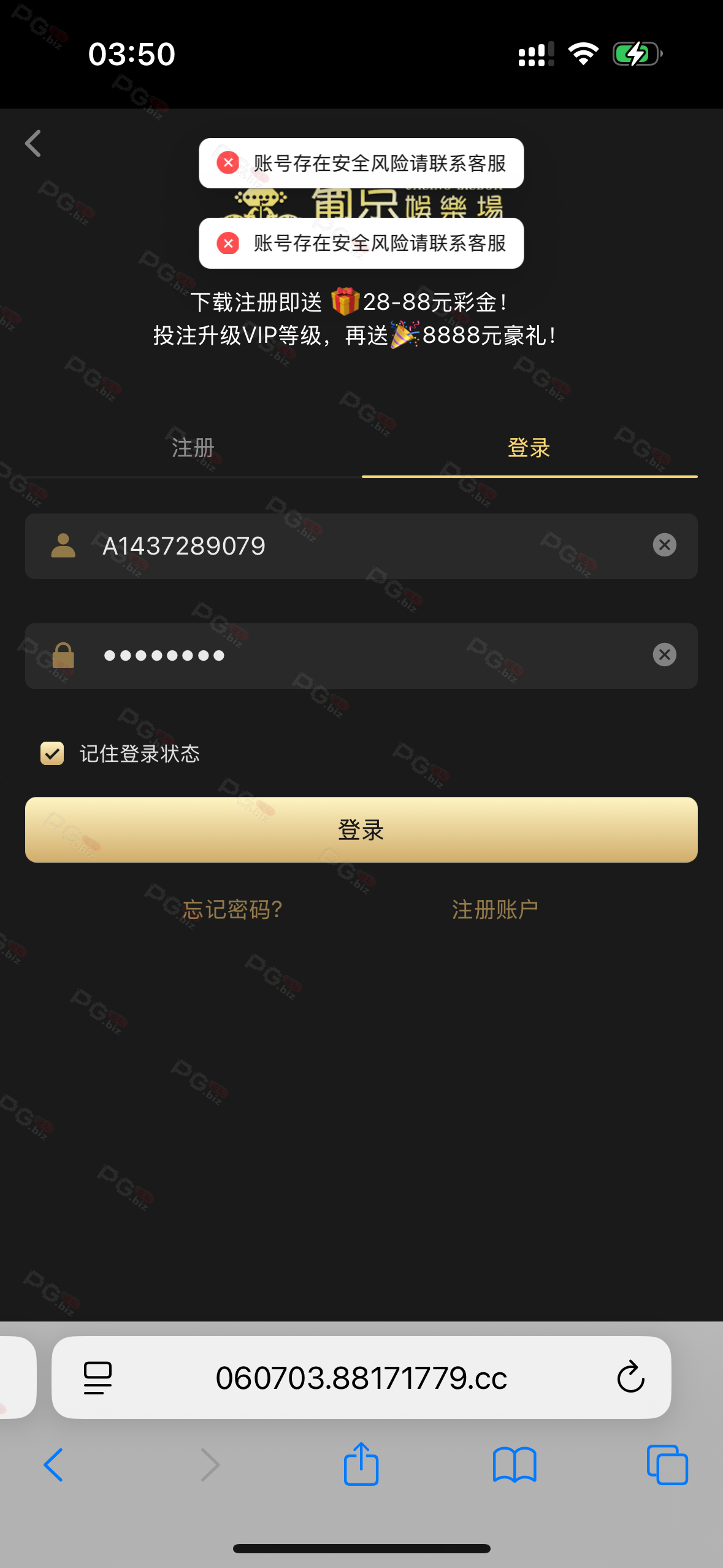This screenshot has height=1568, width=723.
Task: Edit the username field A1437289079
Action: pos(361,546)
